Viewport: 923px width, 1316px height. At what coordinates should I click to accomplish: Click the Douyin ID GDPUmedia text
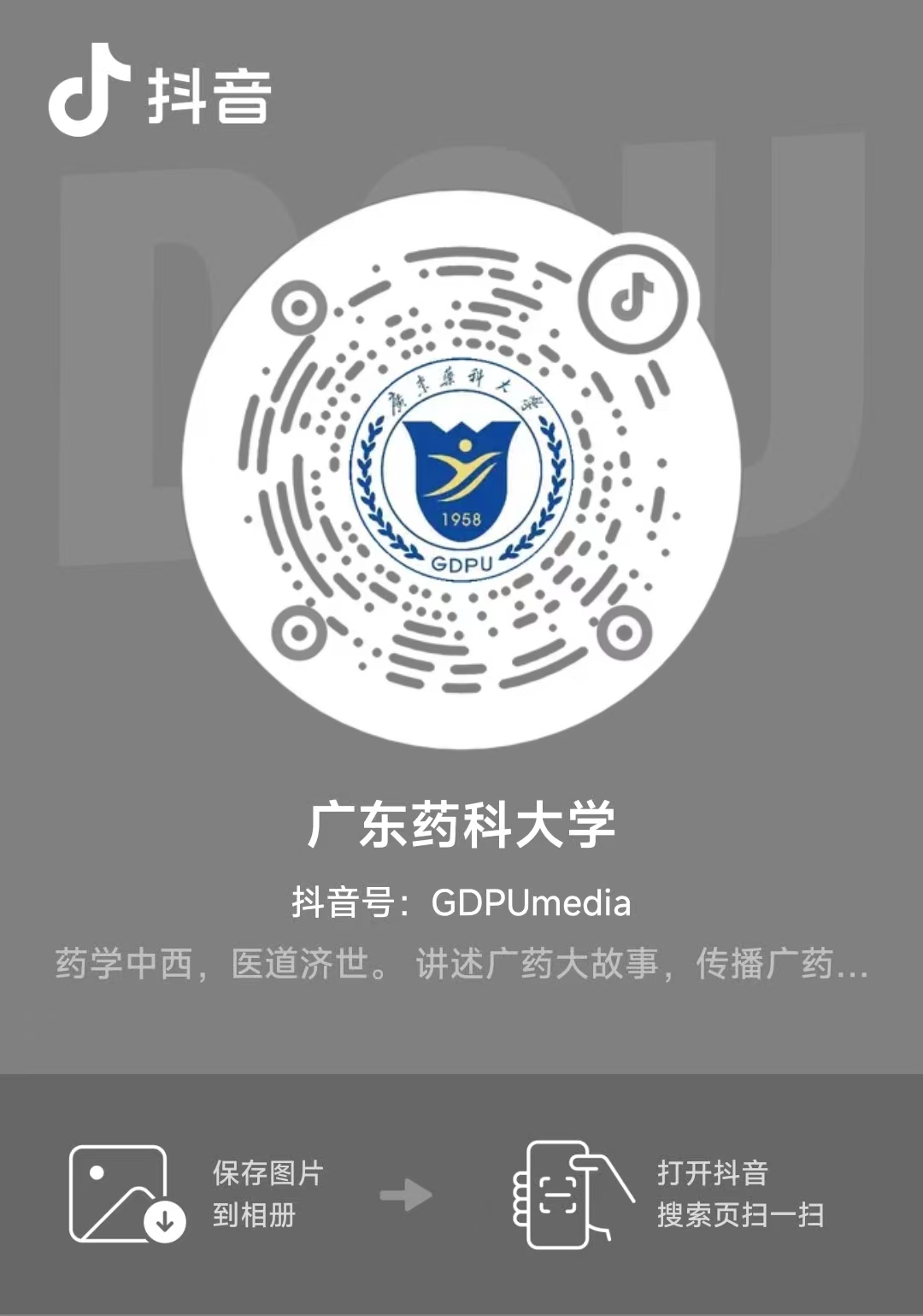coord(461,899)
